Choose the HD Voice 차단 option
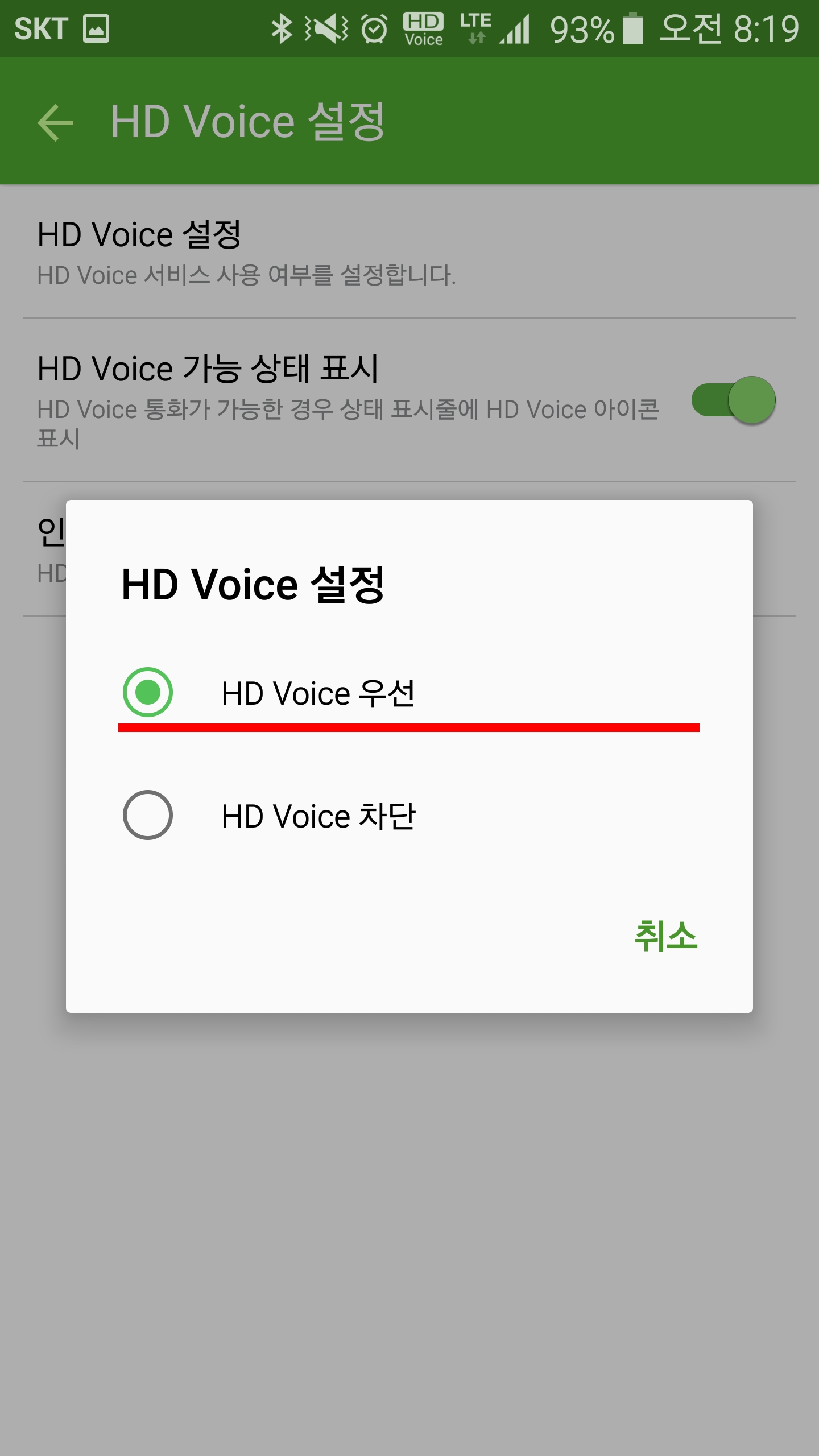 click(x=408, y=816)
